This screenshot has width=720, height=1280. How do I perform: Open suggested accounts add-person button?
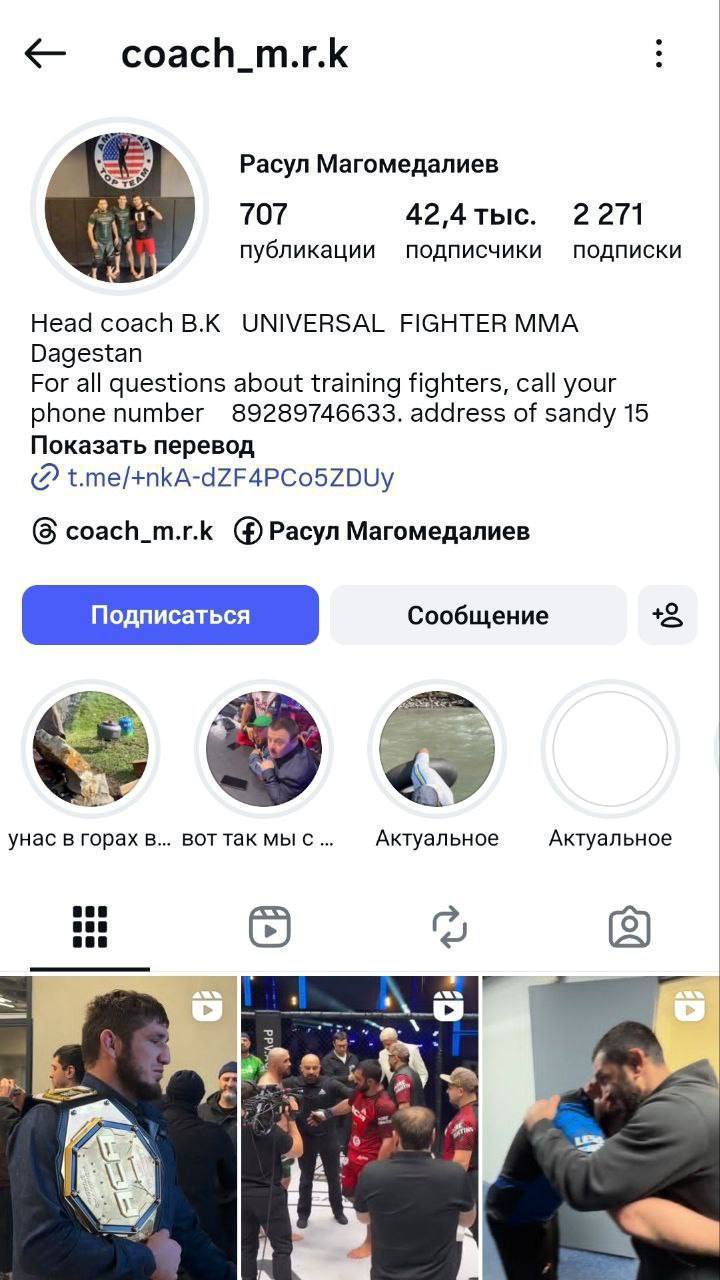click(667, 615)
